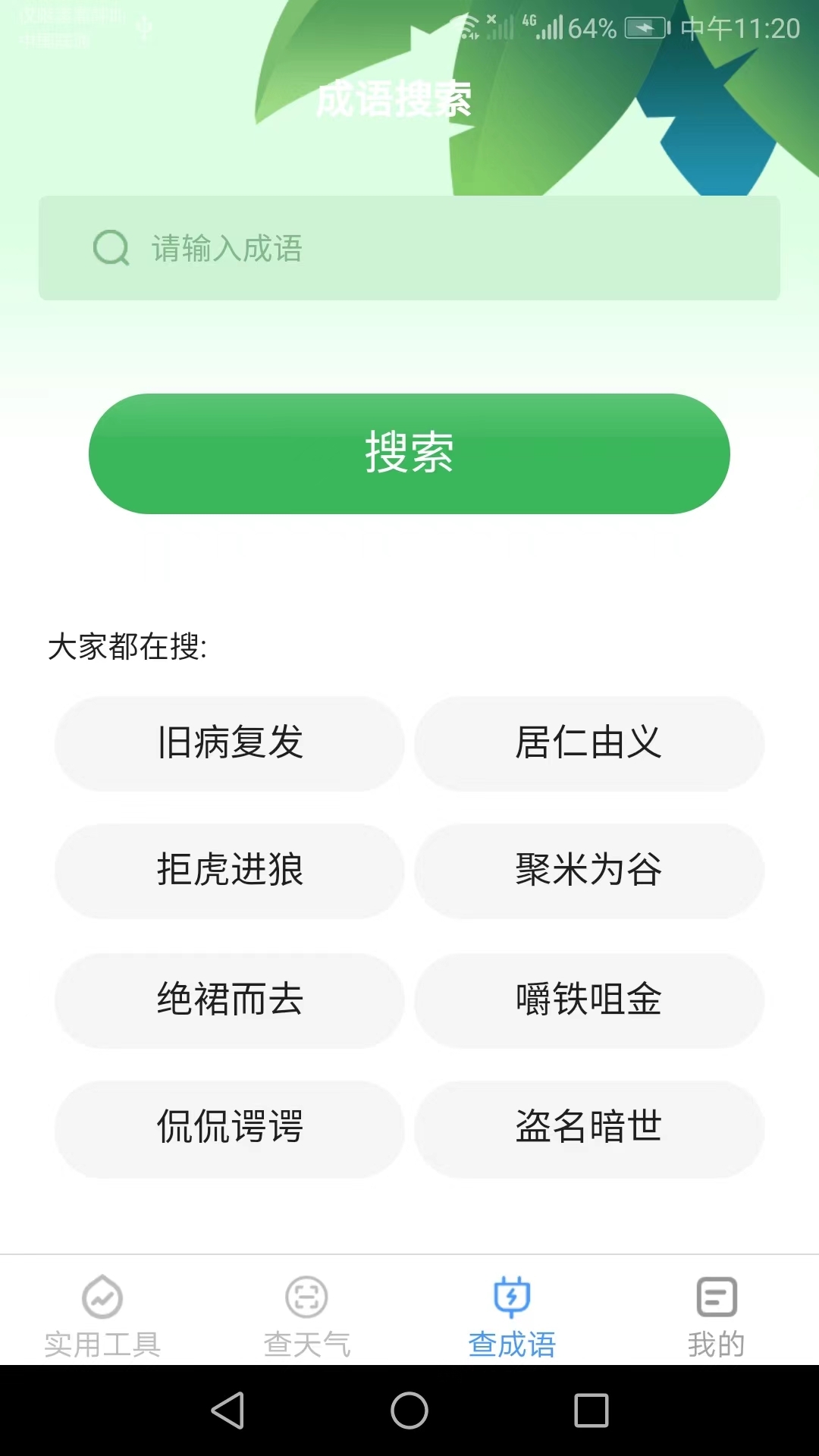This screenshot has width=819, height=1456.
Task: Select idiom 嚼铁咀金
Action: point(589,1001)
